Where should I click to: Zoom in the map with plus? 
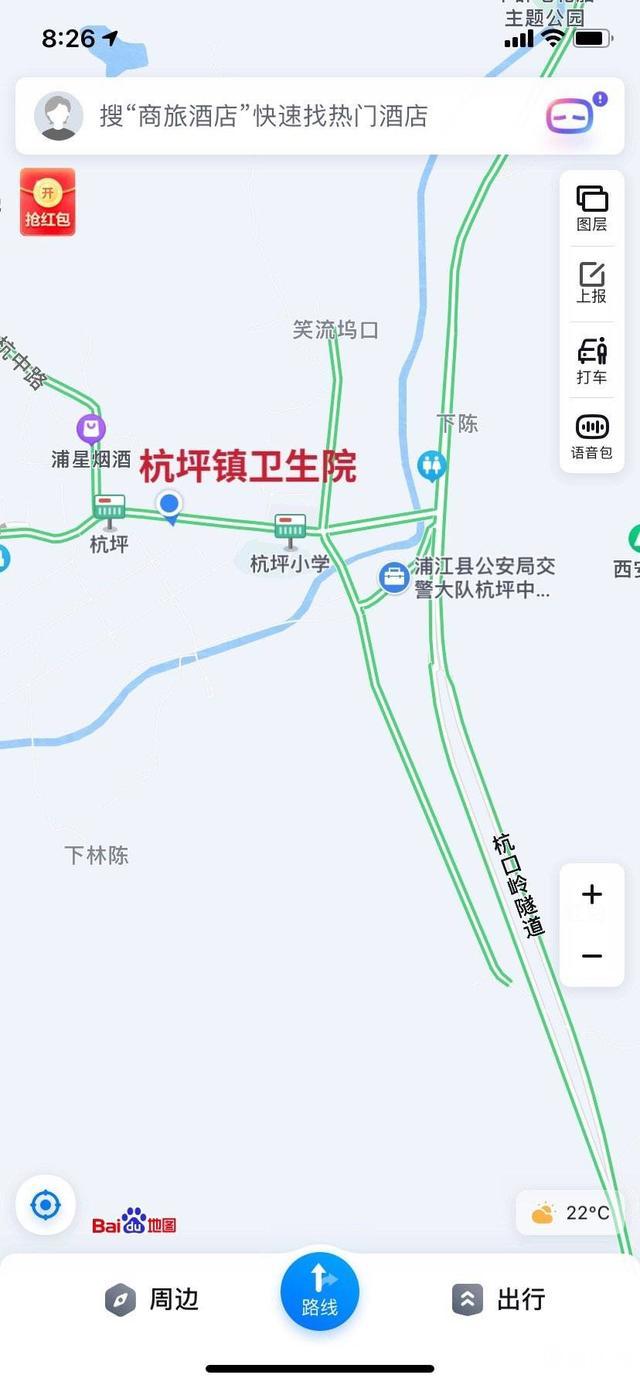pyautogui.click(x=592, y=895)
